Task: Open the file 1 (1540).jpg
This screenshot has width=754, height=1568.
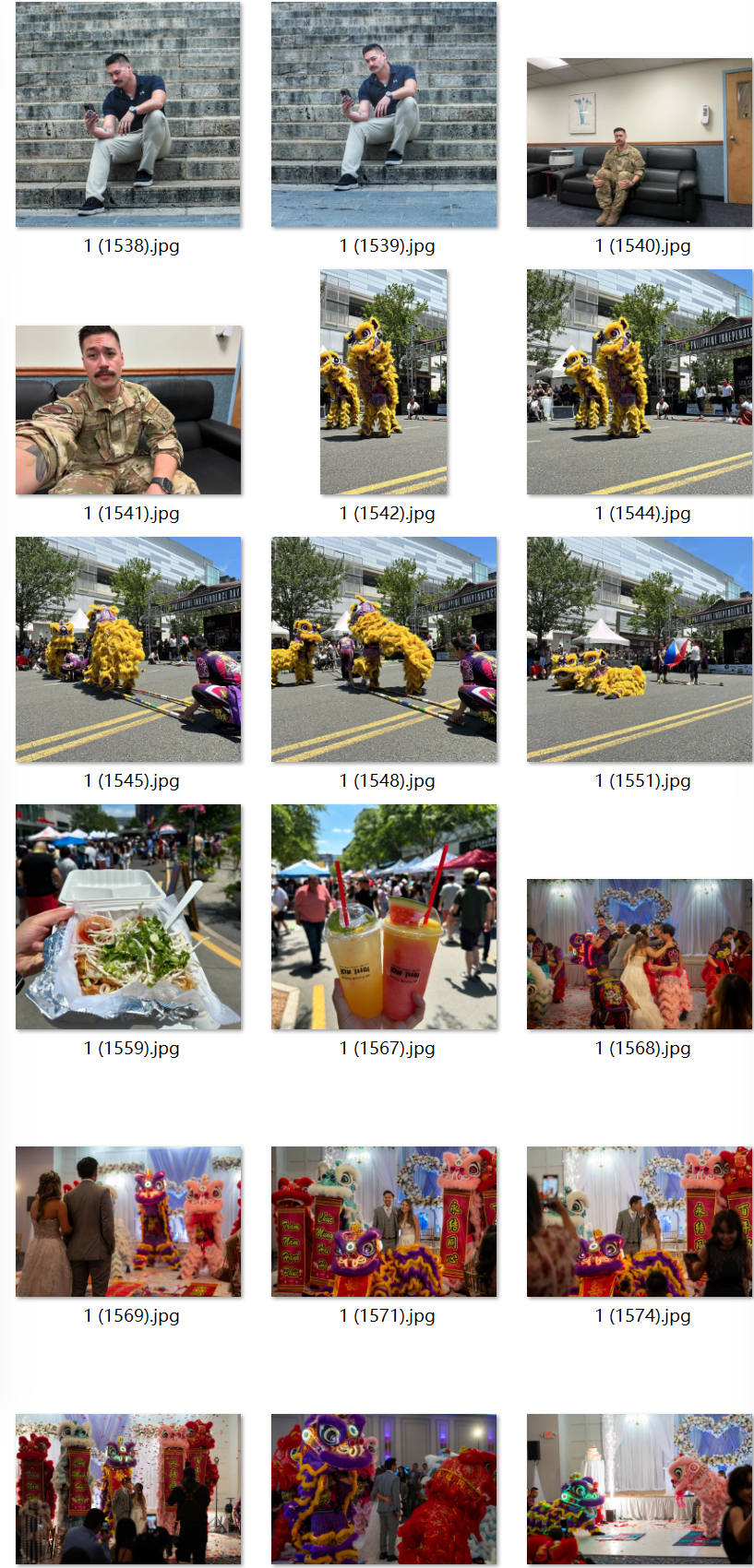Action: click(640, 143)
